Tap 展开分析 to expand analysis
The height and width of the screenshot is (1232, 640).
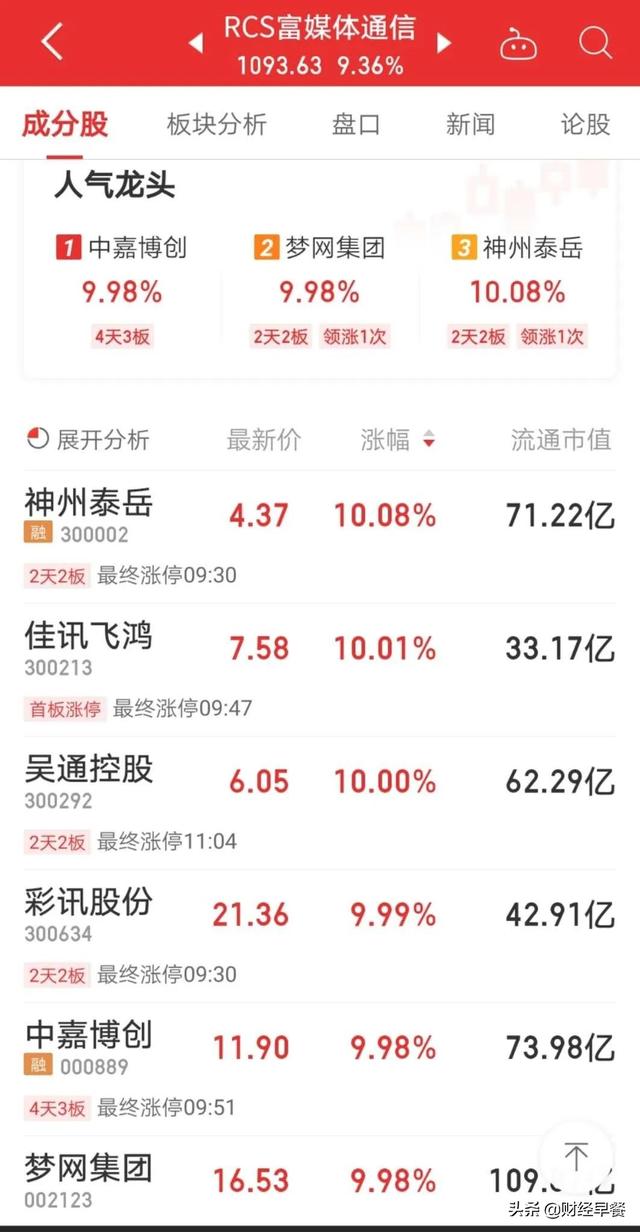coord(88,439)
